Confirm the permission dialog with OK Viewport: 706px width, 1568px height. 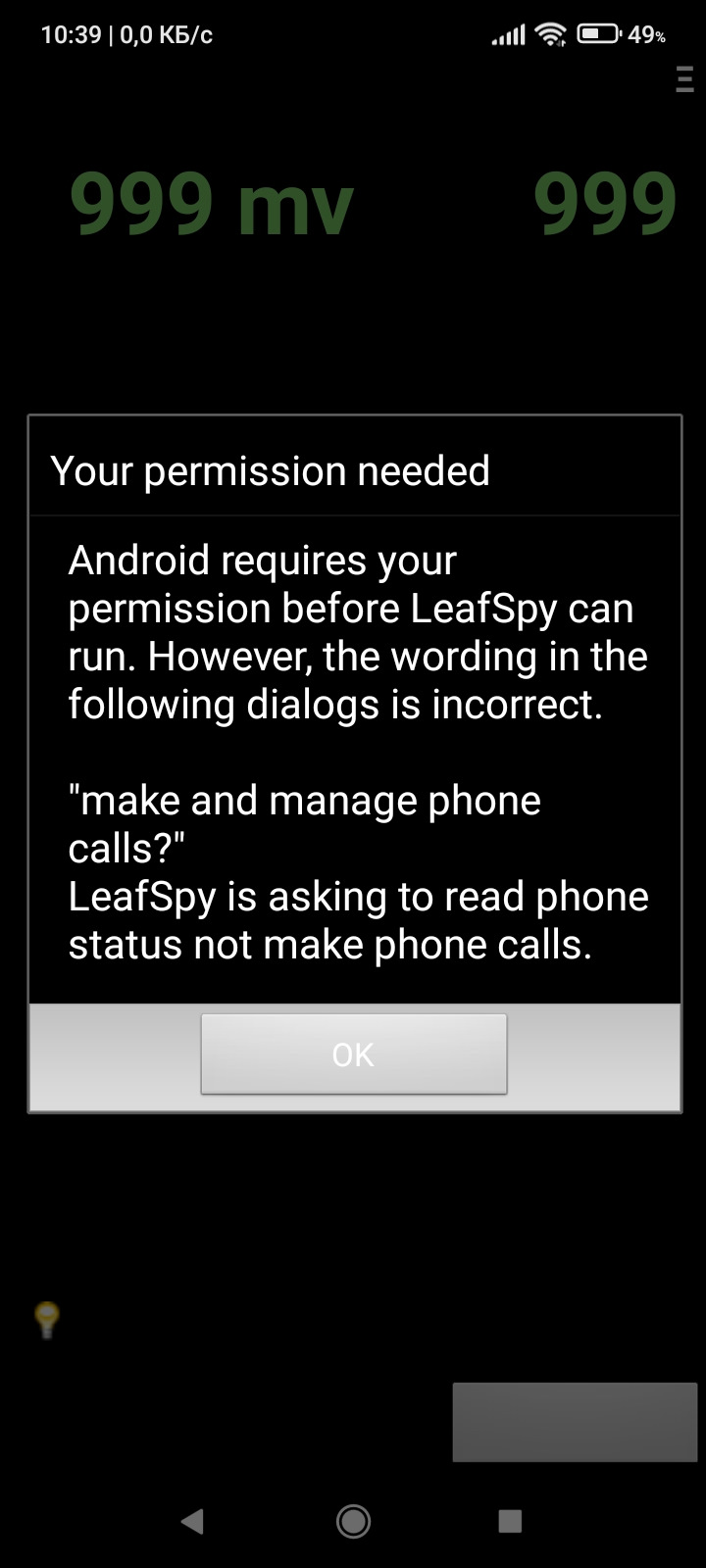pyautogui.click(x=353, y=1054)
